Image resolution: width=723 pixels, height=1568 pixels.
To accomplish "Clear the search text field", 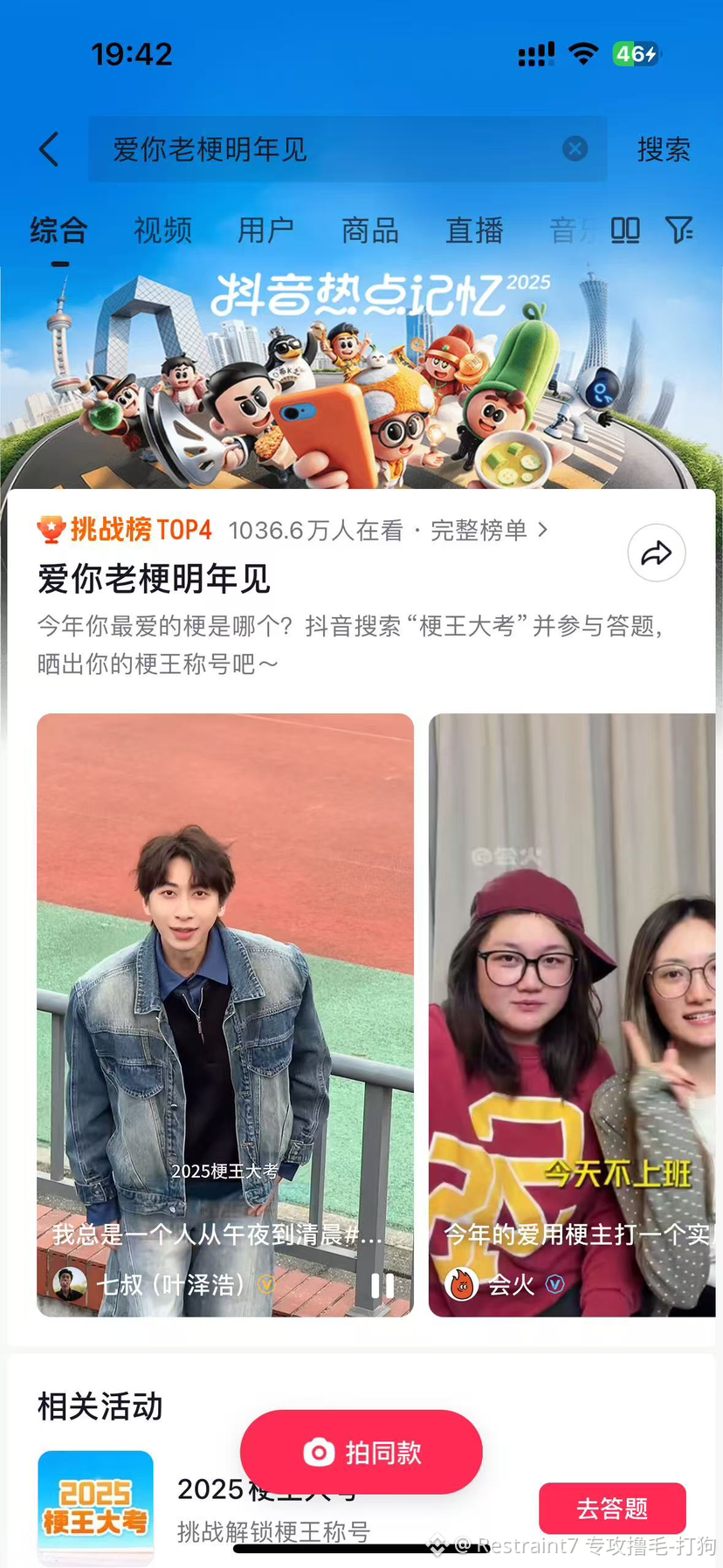I will pos(575,149).
